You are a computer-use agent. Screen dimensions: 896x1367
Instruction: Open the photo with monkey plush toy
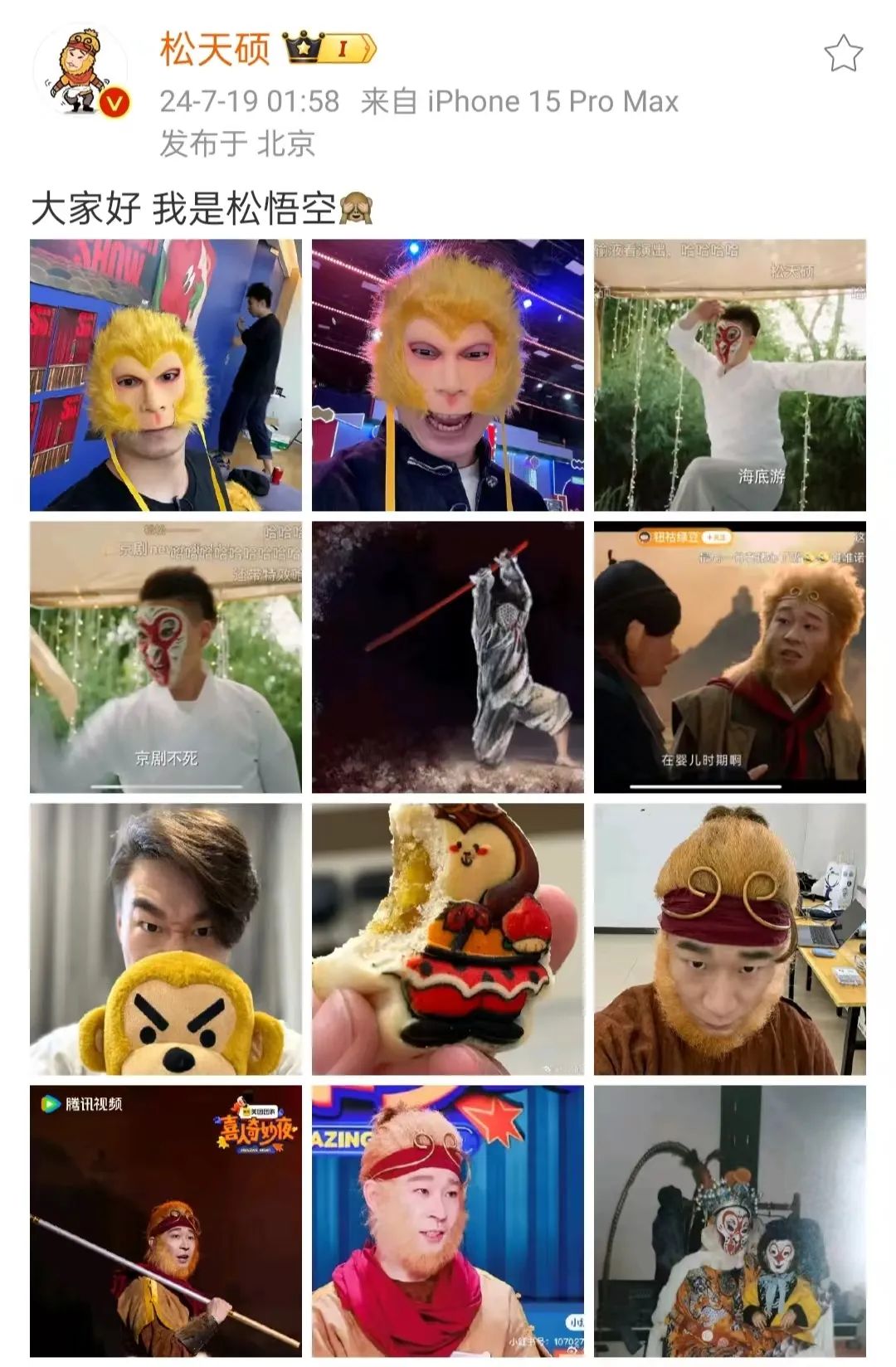(x=166, y=939)
